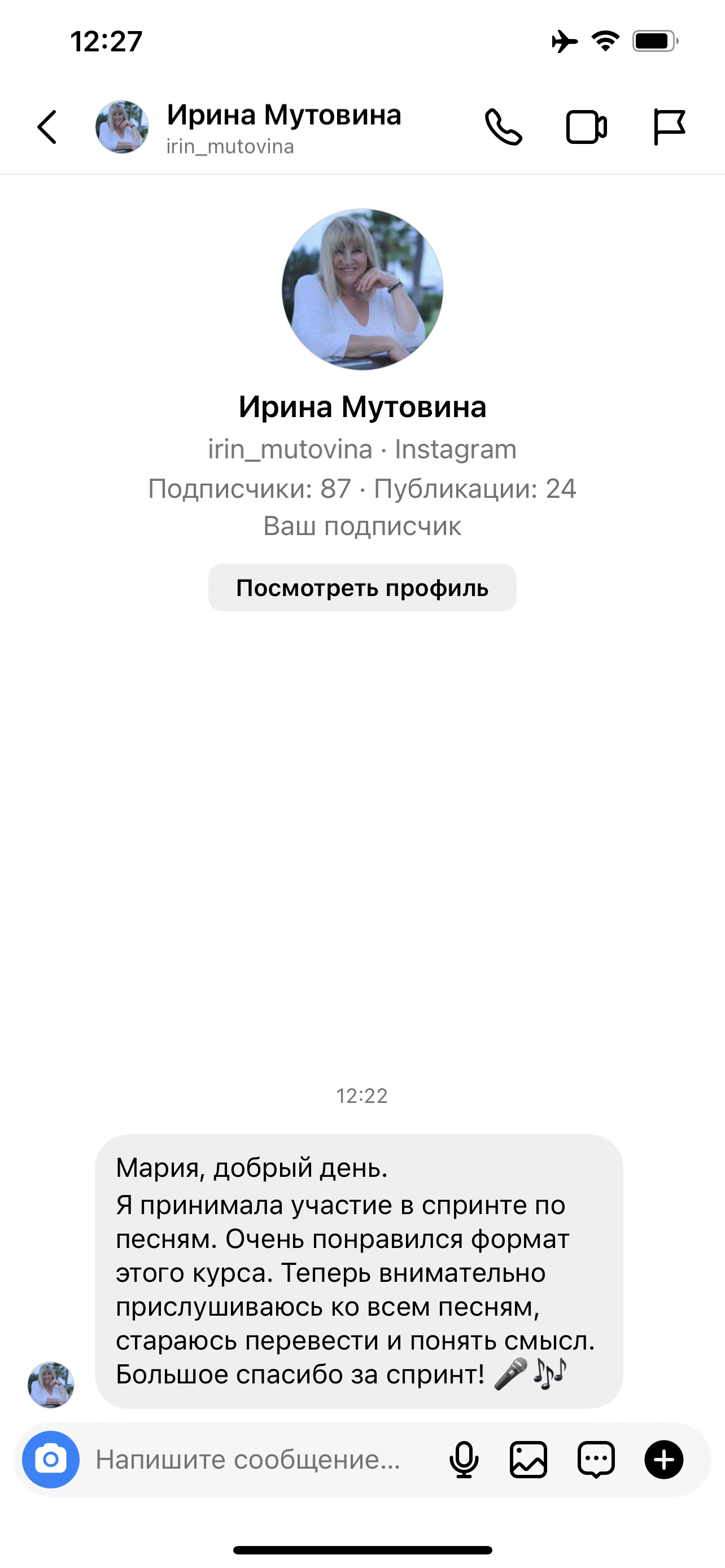Go back from the chat
This screenshot has width=725, height=1568.
pyautogui.click(x=47, y=127)
